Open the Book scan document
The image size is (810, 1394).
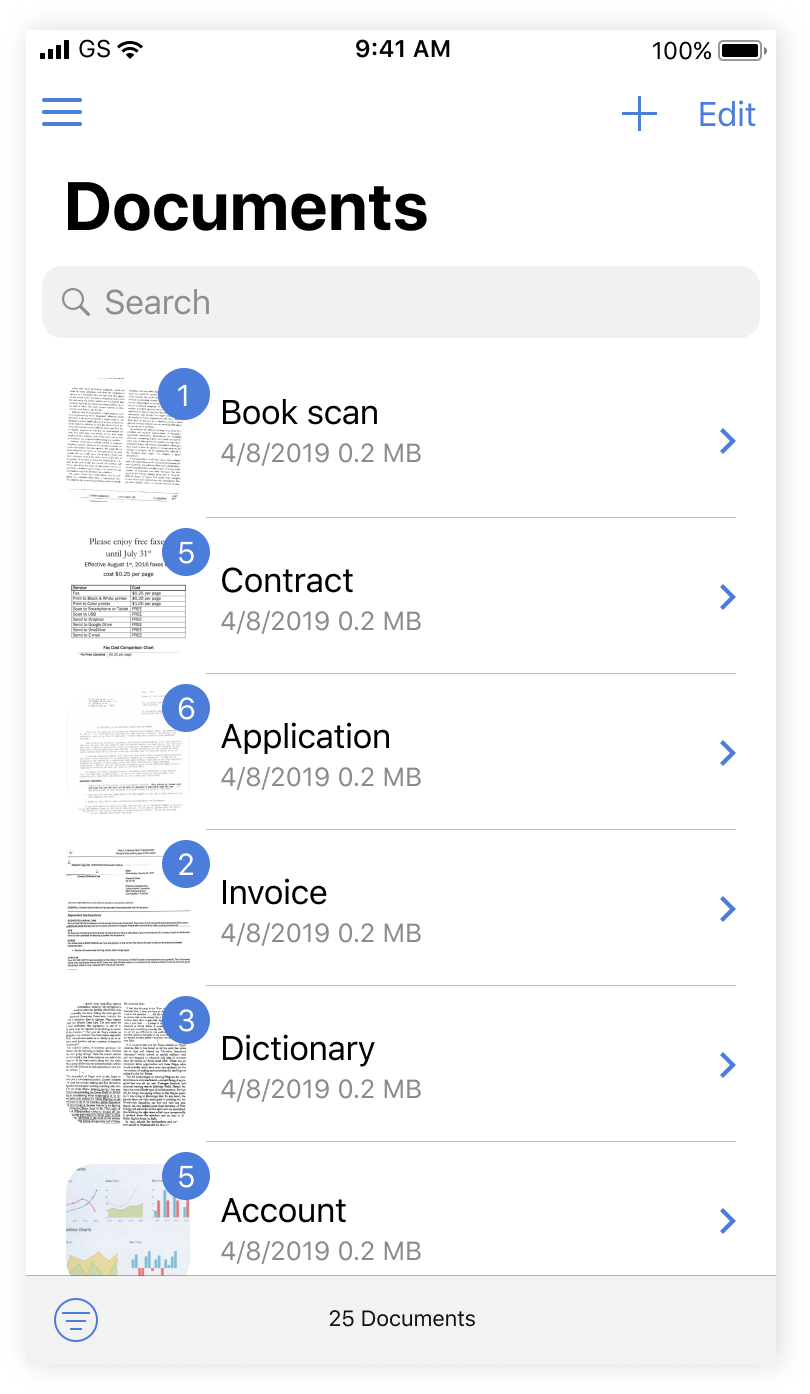click(x=400, y=440)
